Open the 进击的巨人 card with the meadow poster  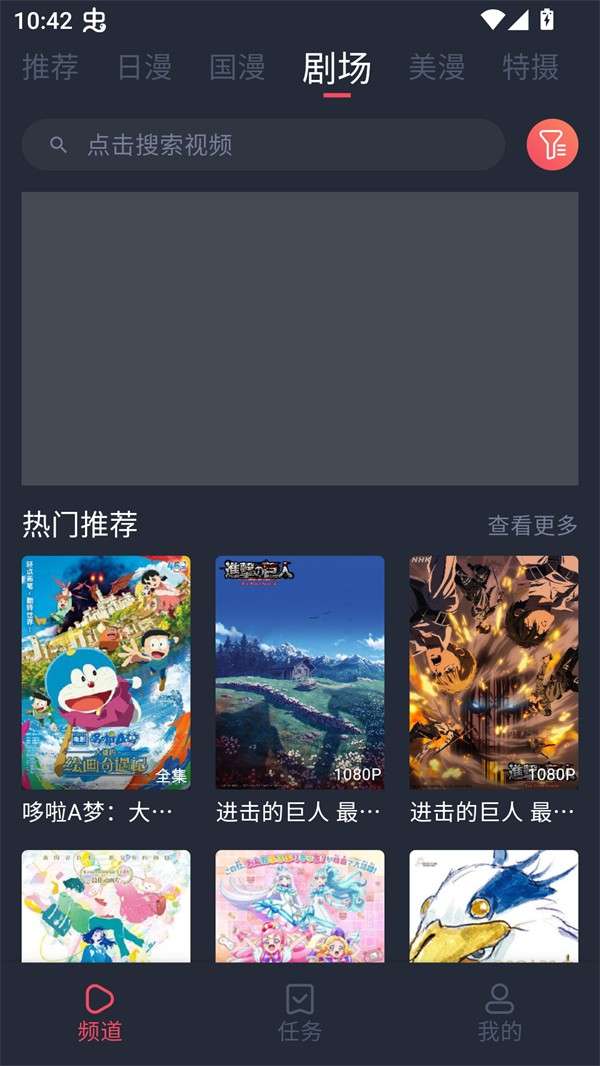coord(300,673)
